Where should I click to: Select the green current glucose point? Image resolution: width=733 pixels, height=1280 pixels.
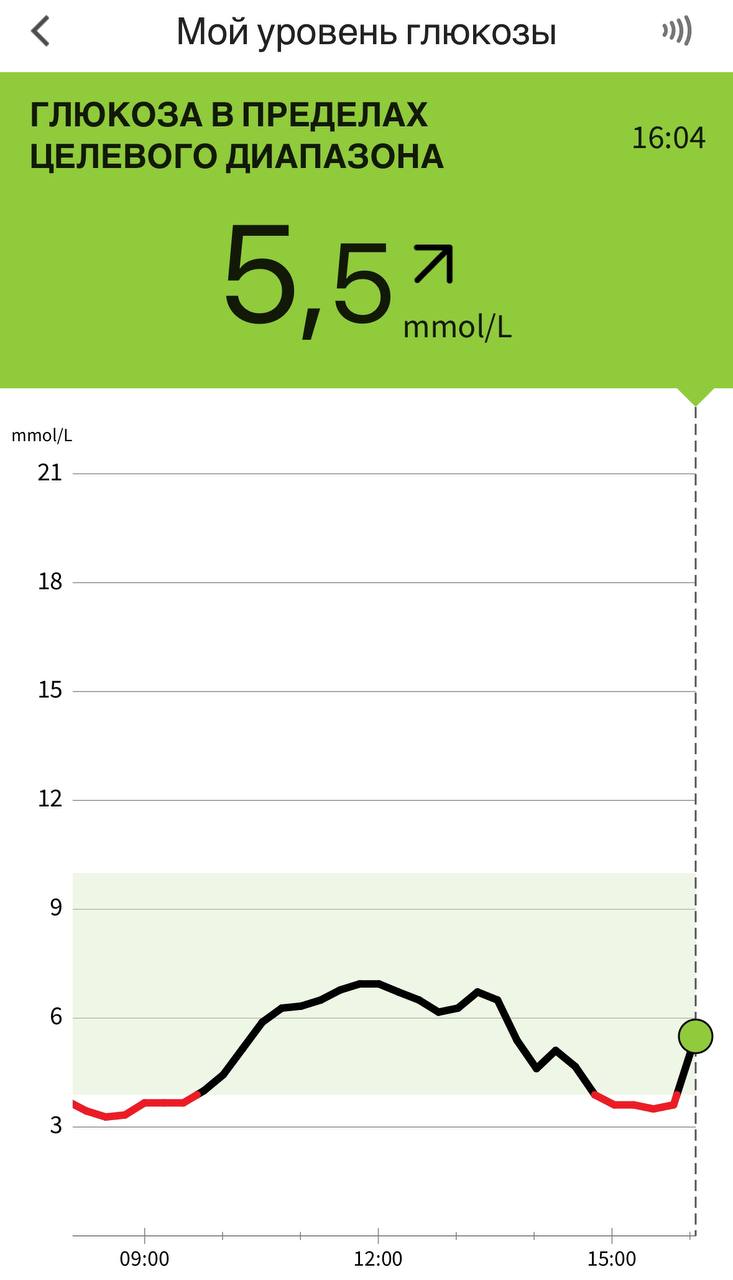tap(695, 1036)
